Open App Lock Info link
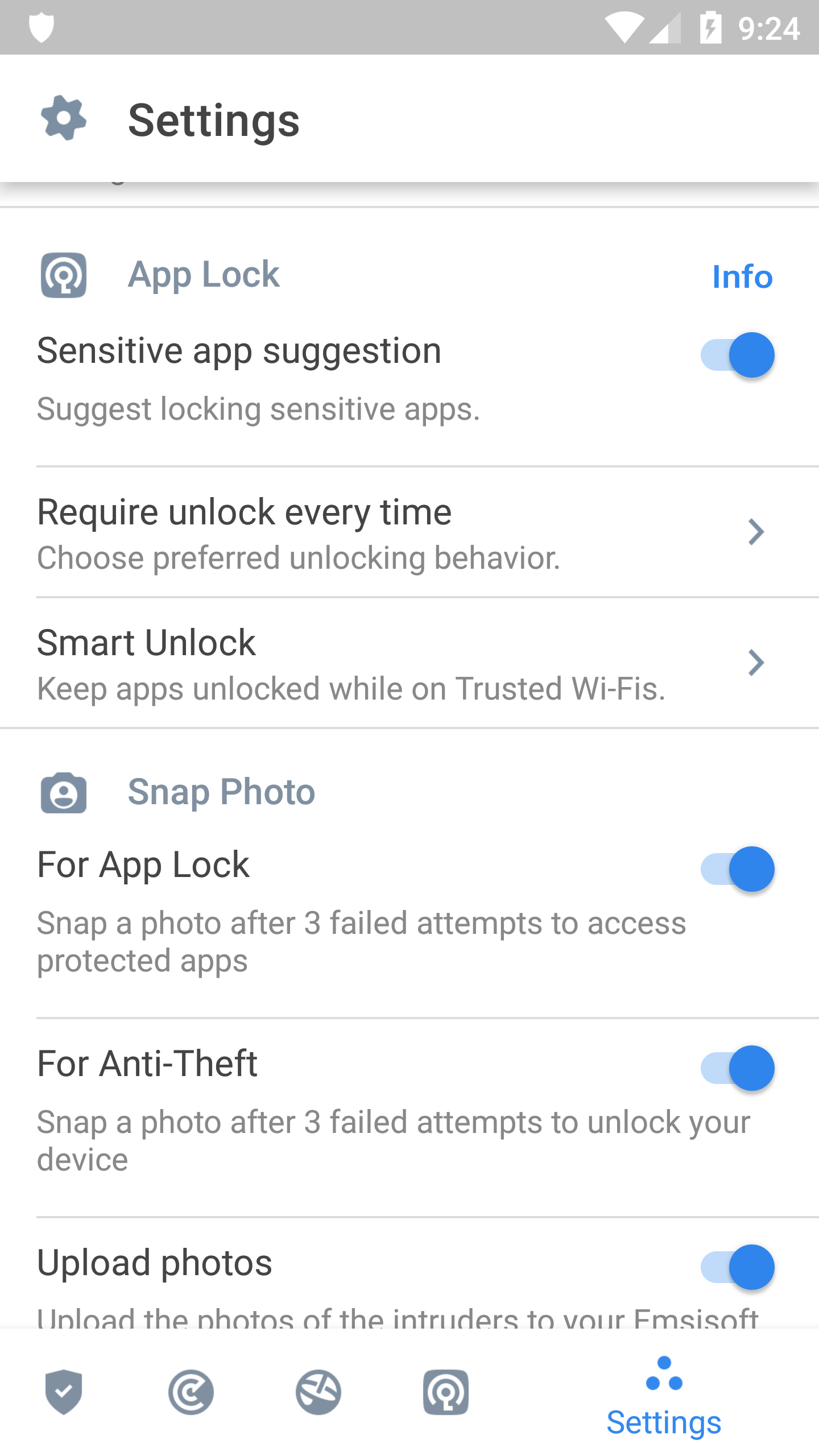This screenshot has height=1456, width=819. coord(742,277)
